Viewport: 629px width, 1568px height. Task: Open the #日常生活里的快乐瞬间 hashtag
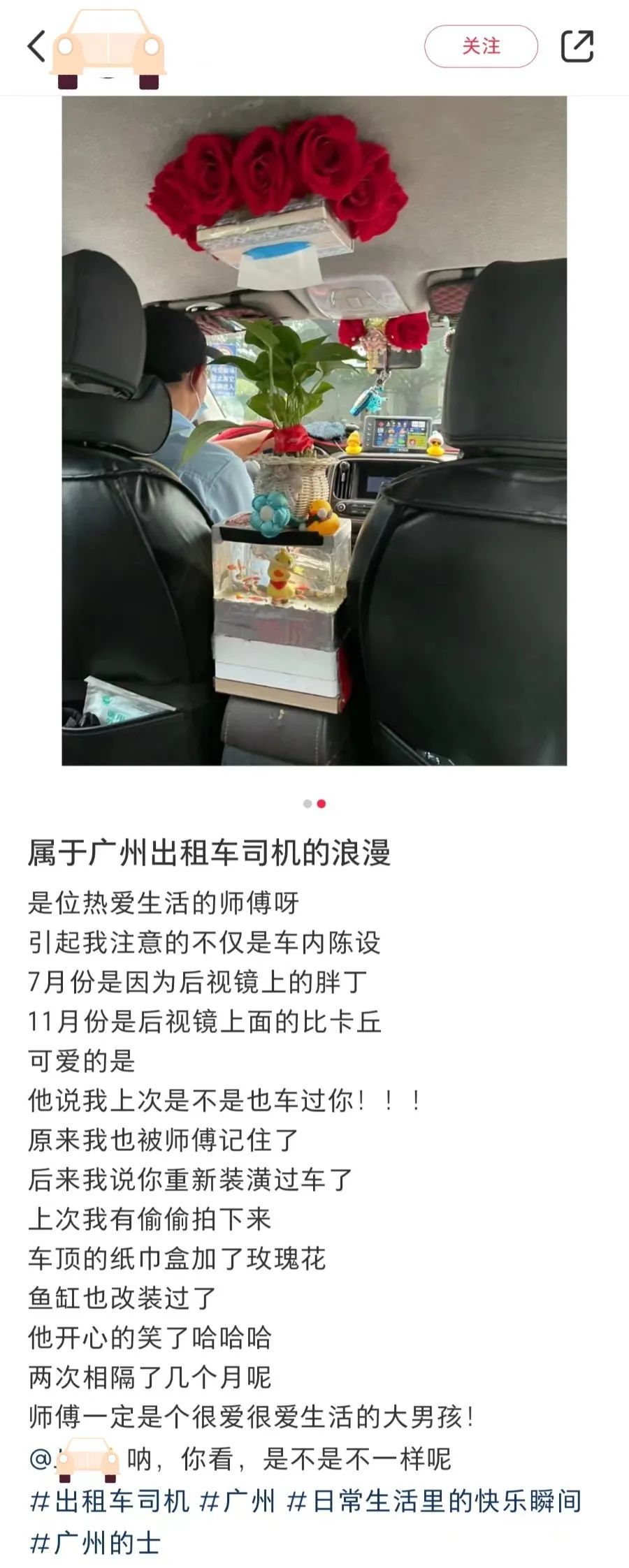[x=434, y=1500]
